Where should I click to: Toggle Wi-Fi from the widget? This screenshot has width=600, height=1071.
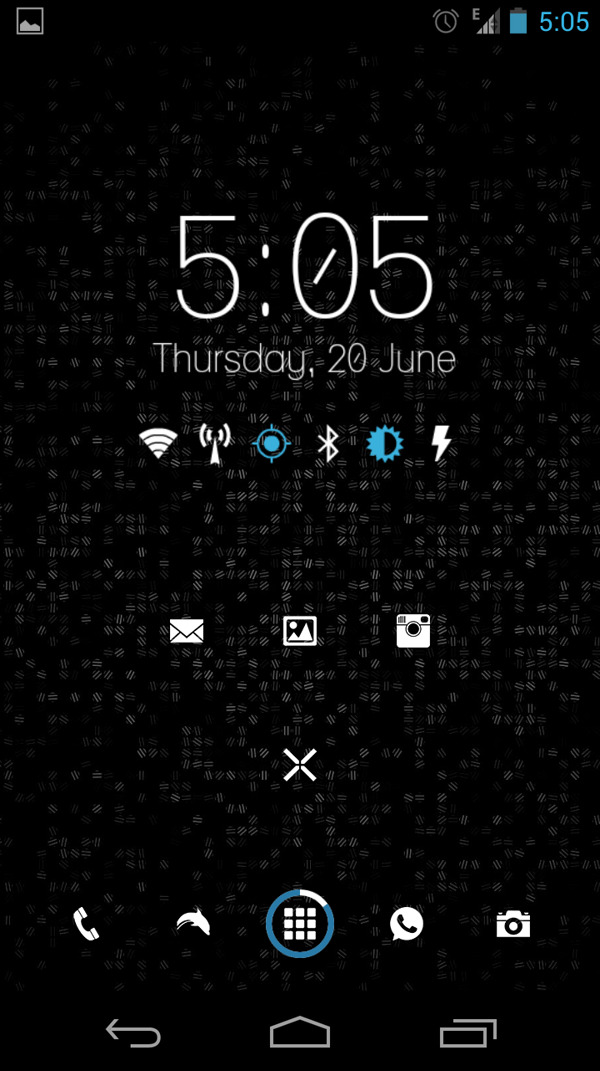tap(158, 441)
